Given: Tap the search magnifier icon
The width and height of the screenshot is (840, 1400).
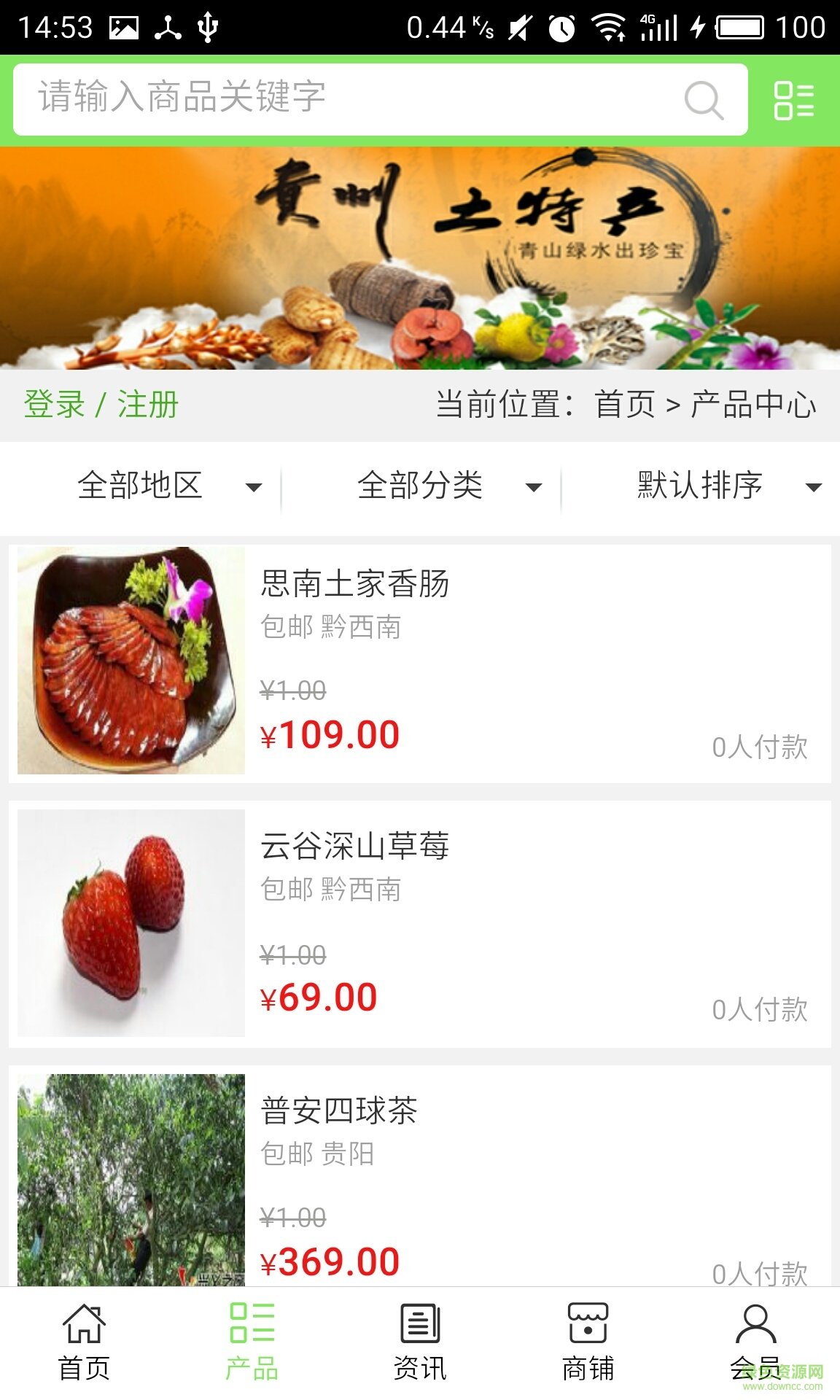Looking at the screenshot, I should click(x=701, y=99).
